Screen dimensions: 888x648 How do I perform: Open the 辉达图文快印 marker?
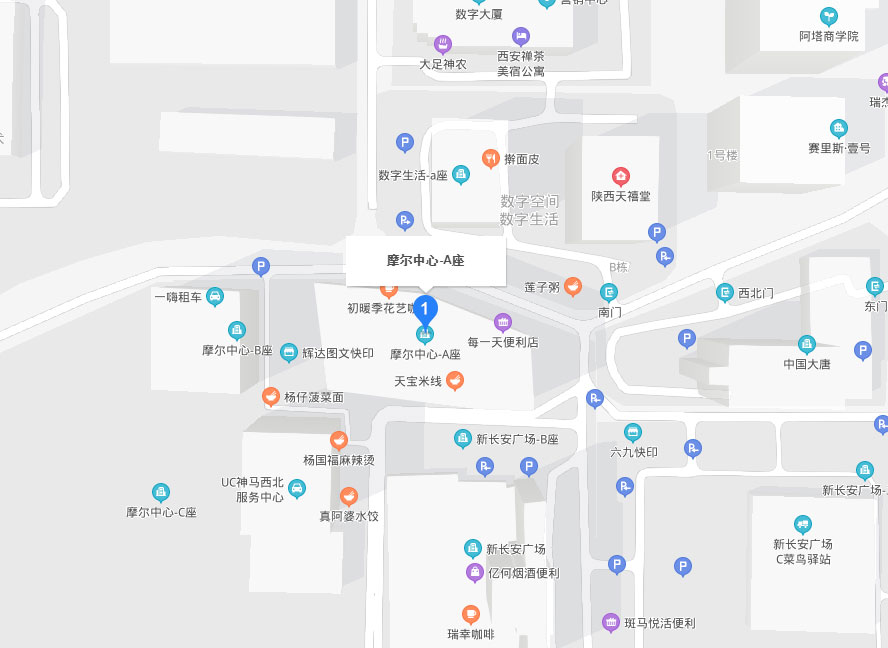(289, 352)
